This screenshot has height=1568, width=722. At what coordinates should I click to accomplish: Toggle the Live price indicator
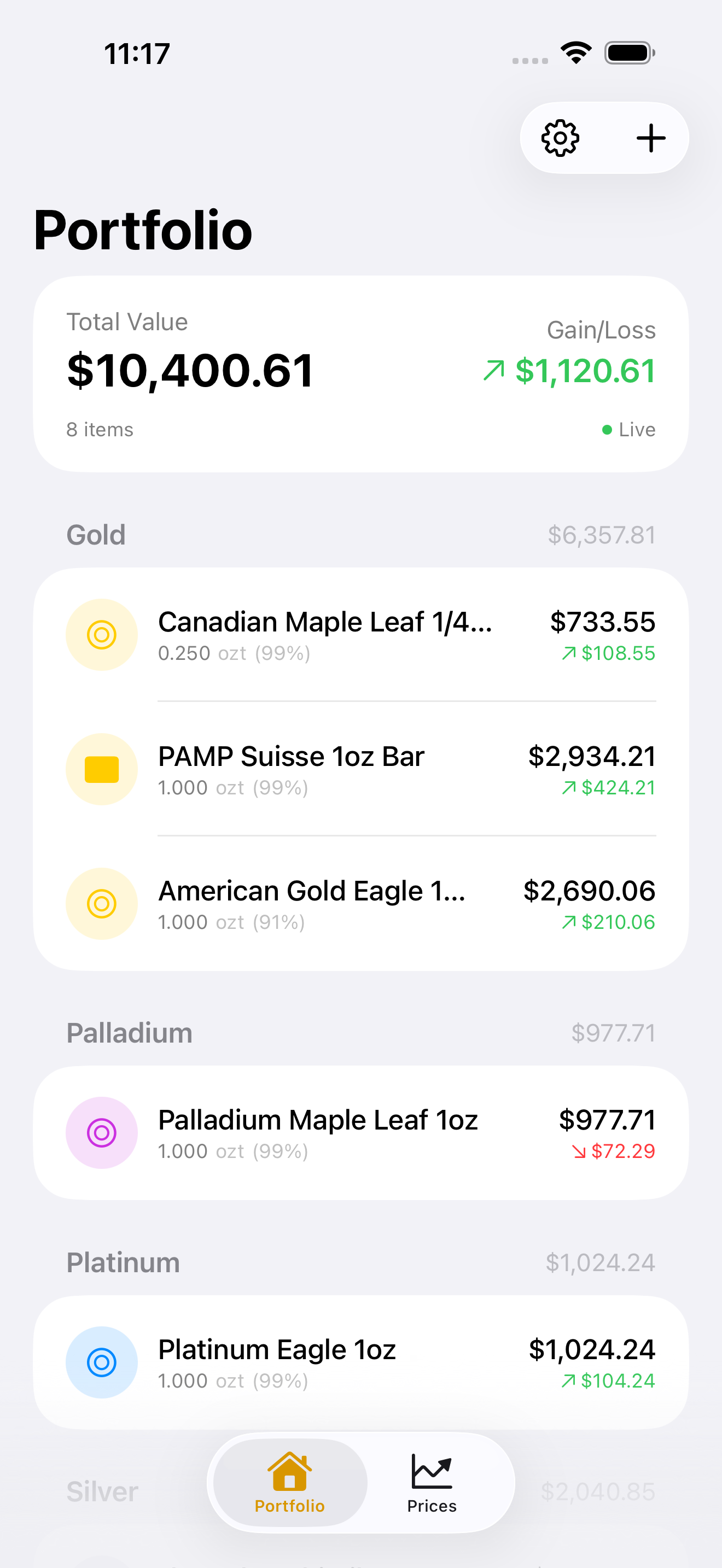coord(628,429)
